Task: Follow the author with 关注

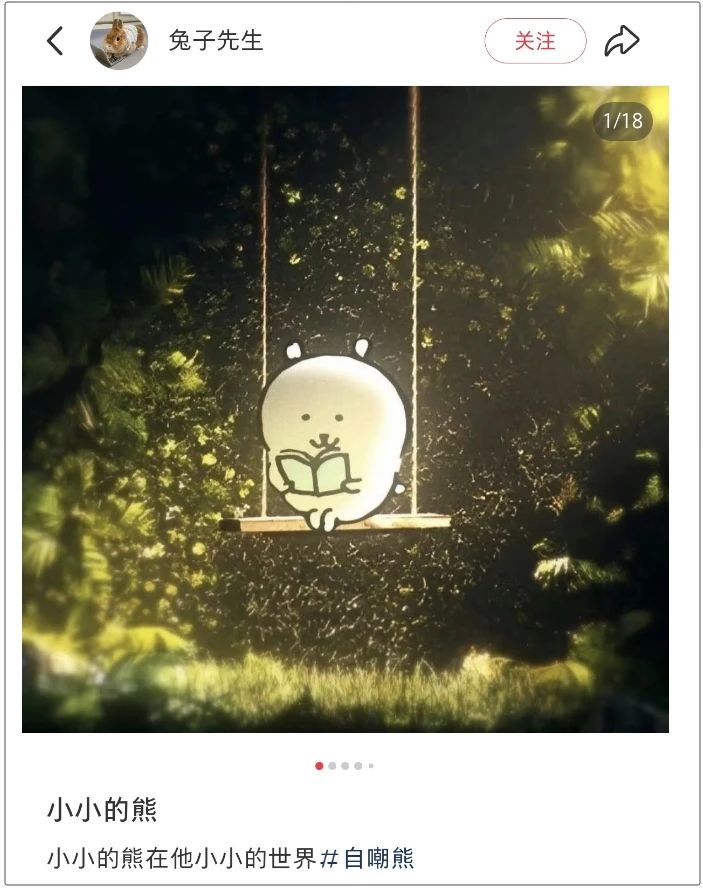Action: click(x=535, y=41)
